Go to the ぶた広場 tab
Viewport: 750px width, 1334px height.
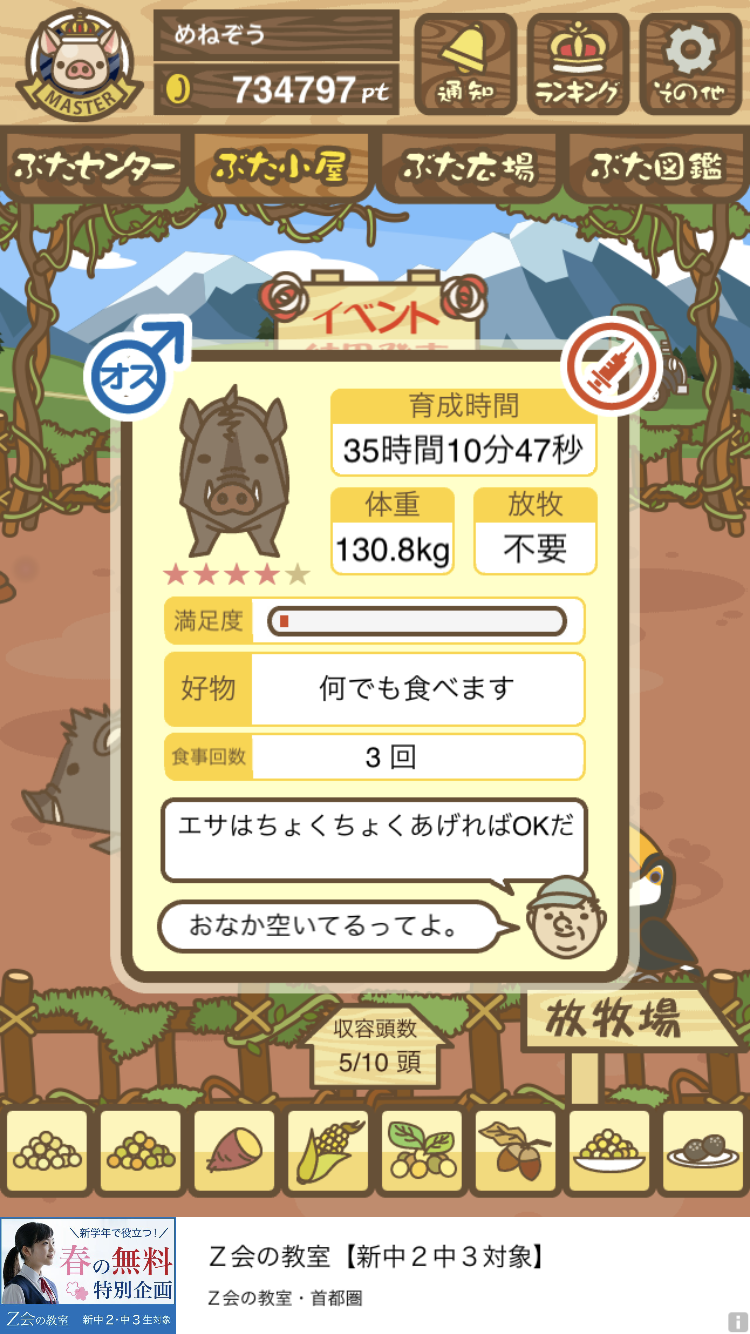coord(468,166)
